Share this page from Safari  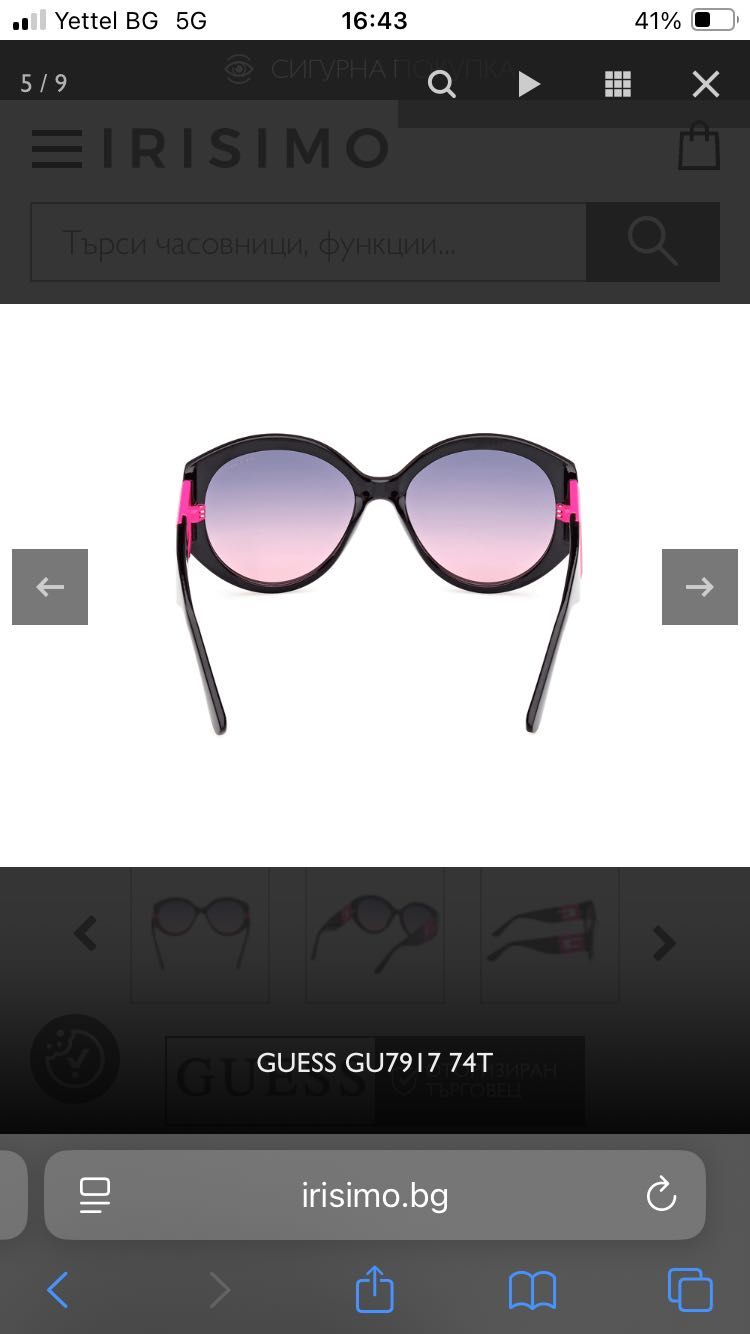tap(375, 1290)
